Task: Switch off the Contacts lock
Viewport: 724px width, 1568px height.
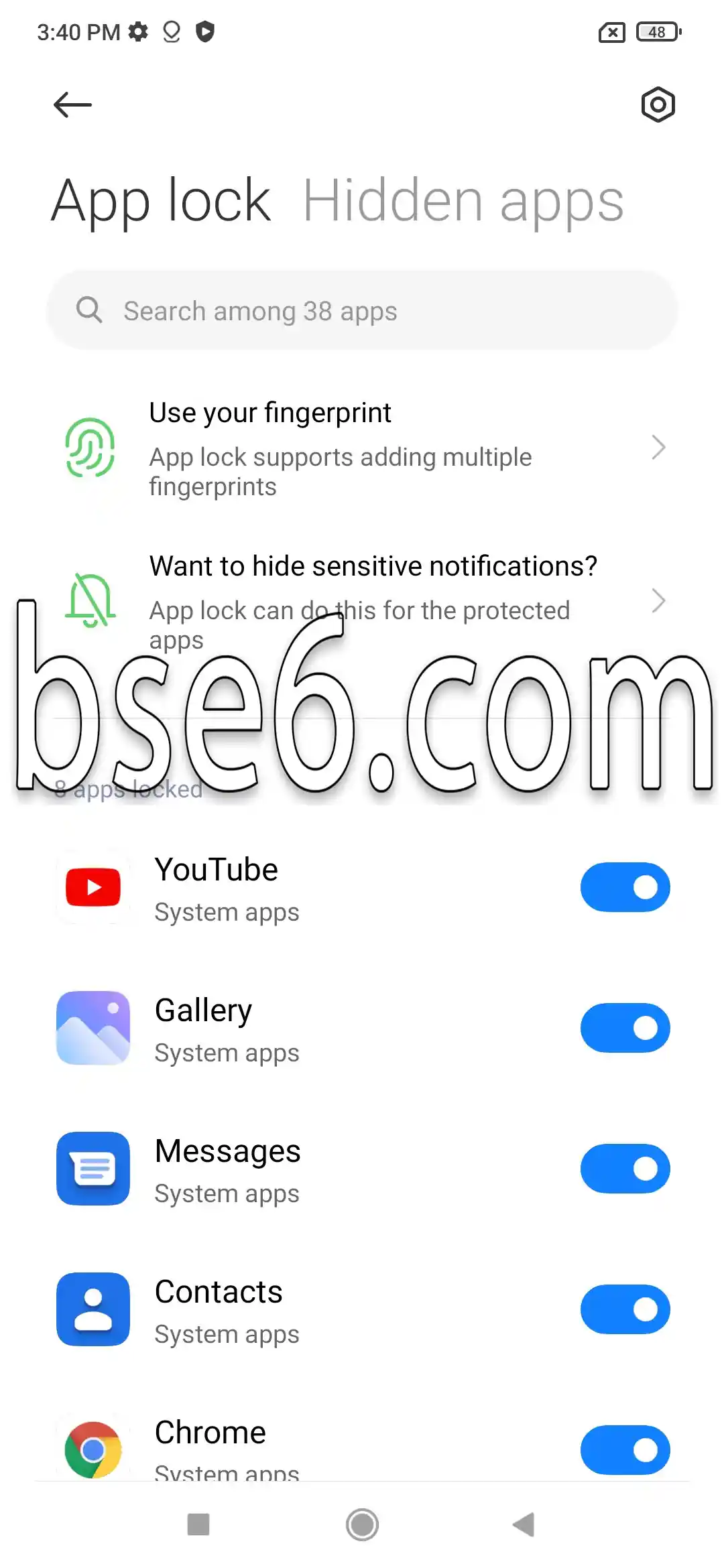Action: click(x=625, y=1309)
